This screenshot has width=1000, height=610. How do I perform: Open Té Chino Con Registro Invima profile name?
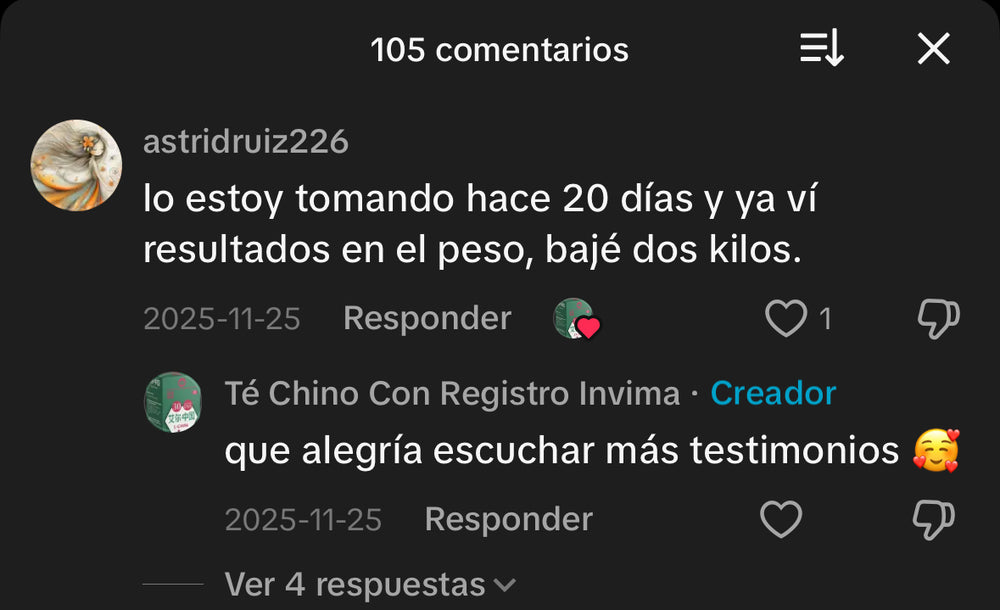[x=452, y=394]
